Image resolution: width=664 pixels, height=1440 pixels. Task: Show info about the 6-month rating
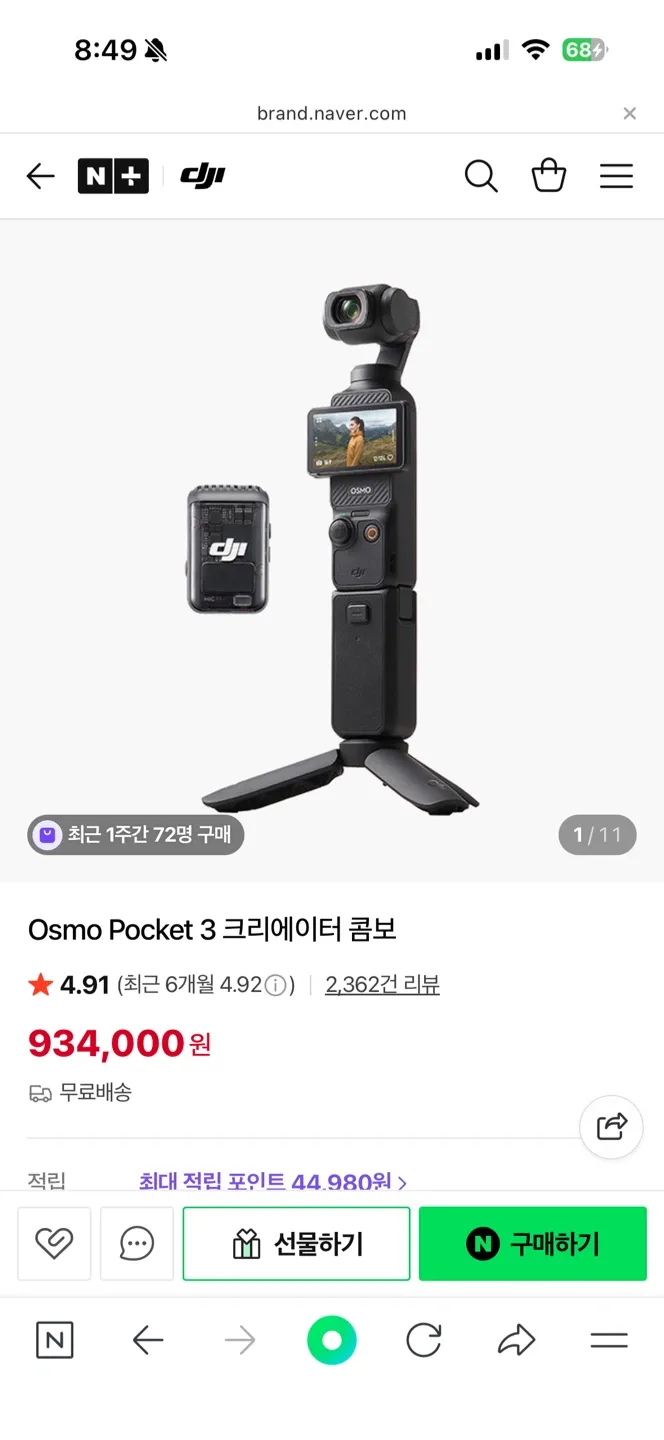pyautogui.click(x=276, y=985)
